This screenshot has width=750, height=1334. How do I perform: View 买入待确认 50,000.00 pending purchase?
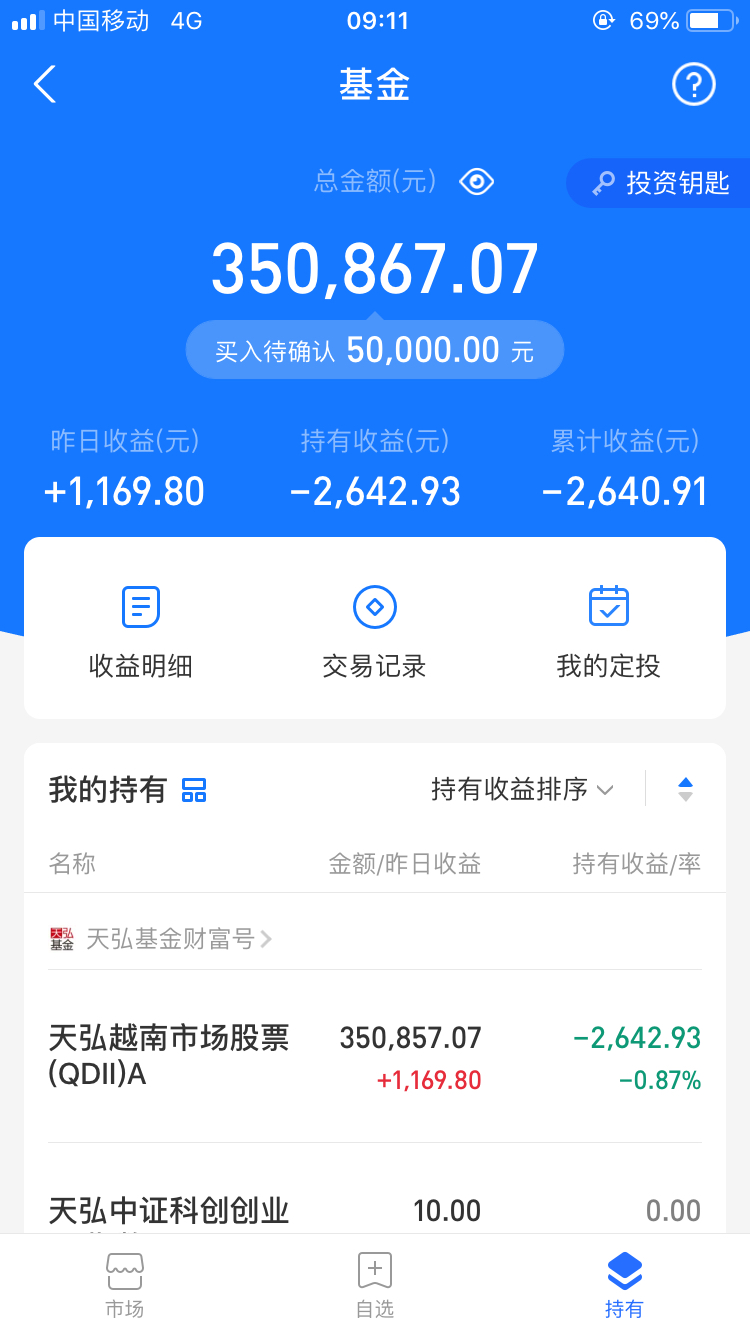tap(375, 350)
